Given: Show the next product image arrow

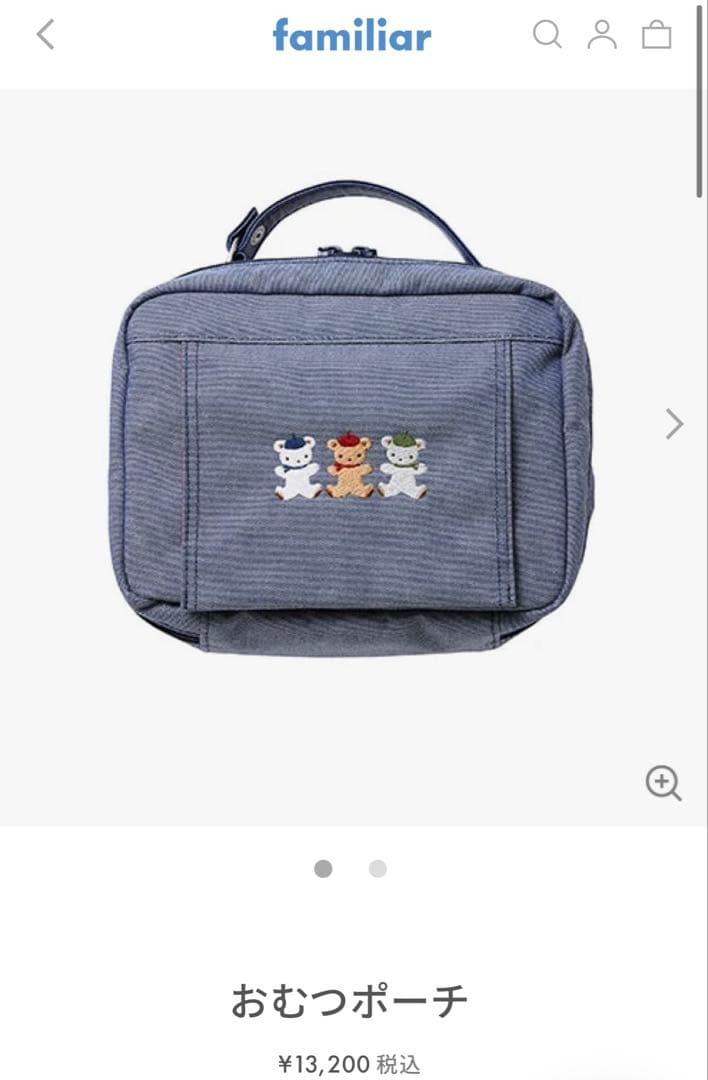Looking at the screenshot, I should pyautogui.click(x=675, y=424).
